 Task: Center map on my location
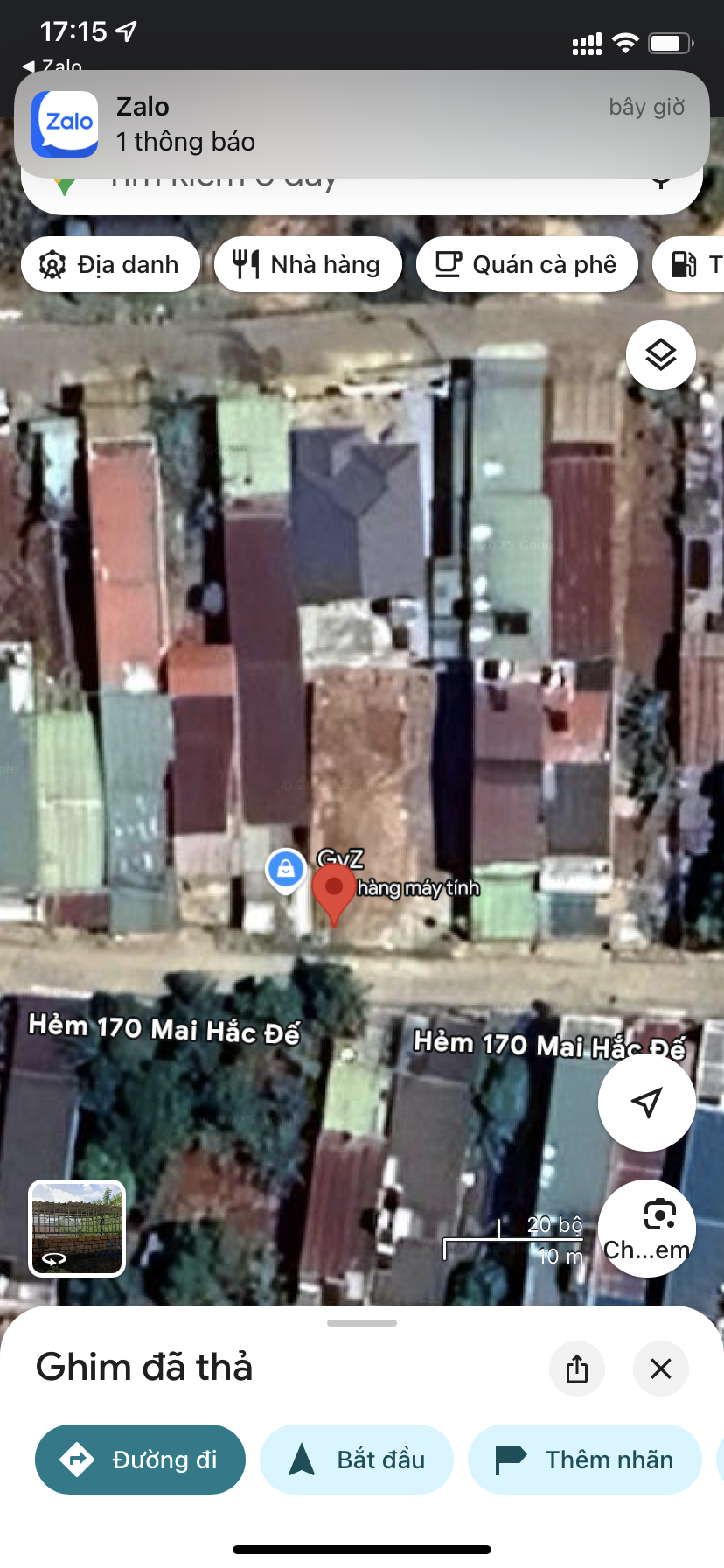point(647,1102)
